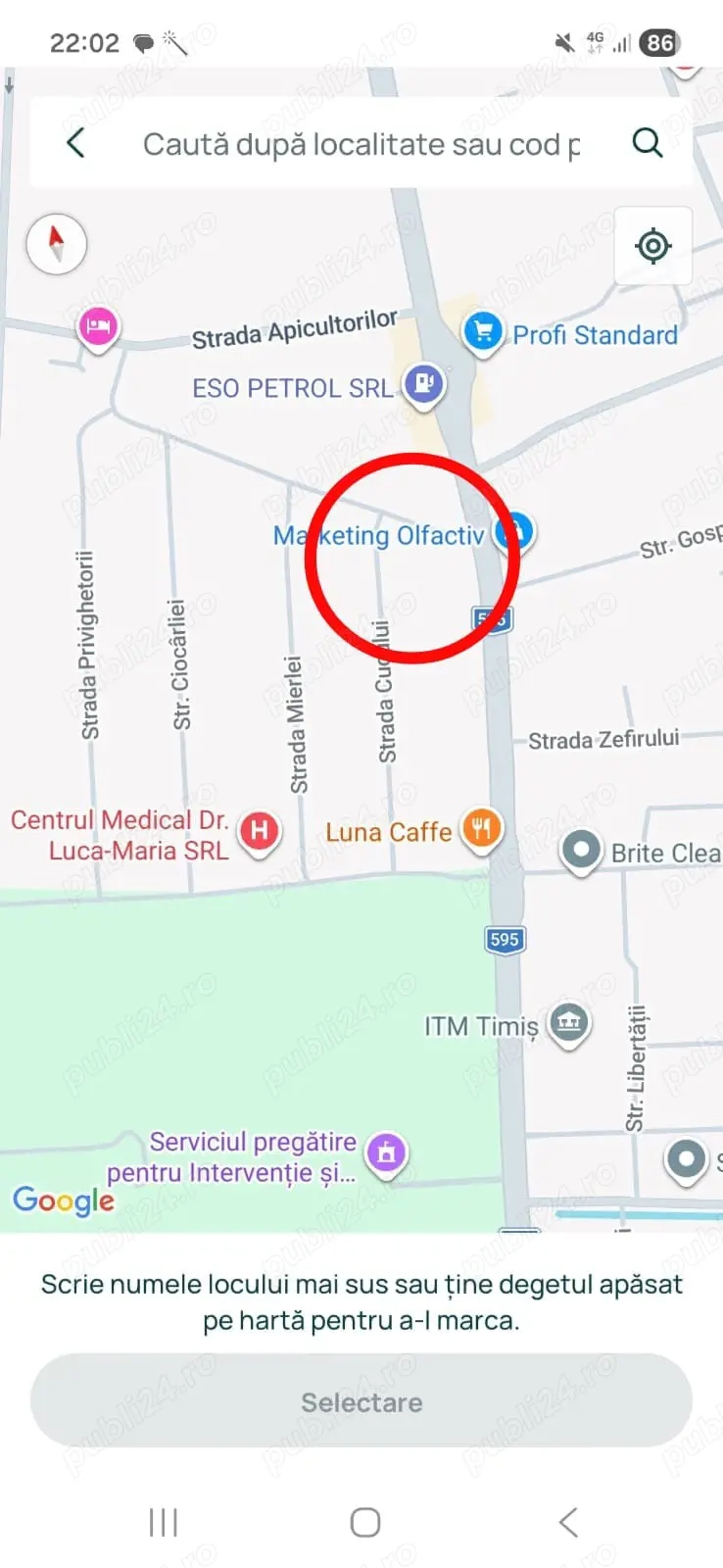Confirm location with the Selectare button
This screenshot has width=723, height=1568.
pos(361,1401)
